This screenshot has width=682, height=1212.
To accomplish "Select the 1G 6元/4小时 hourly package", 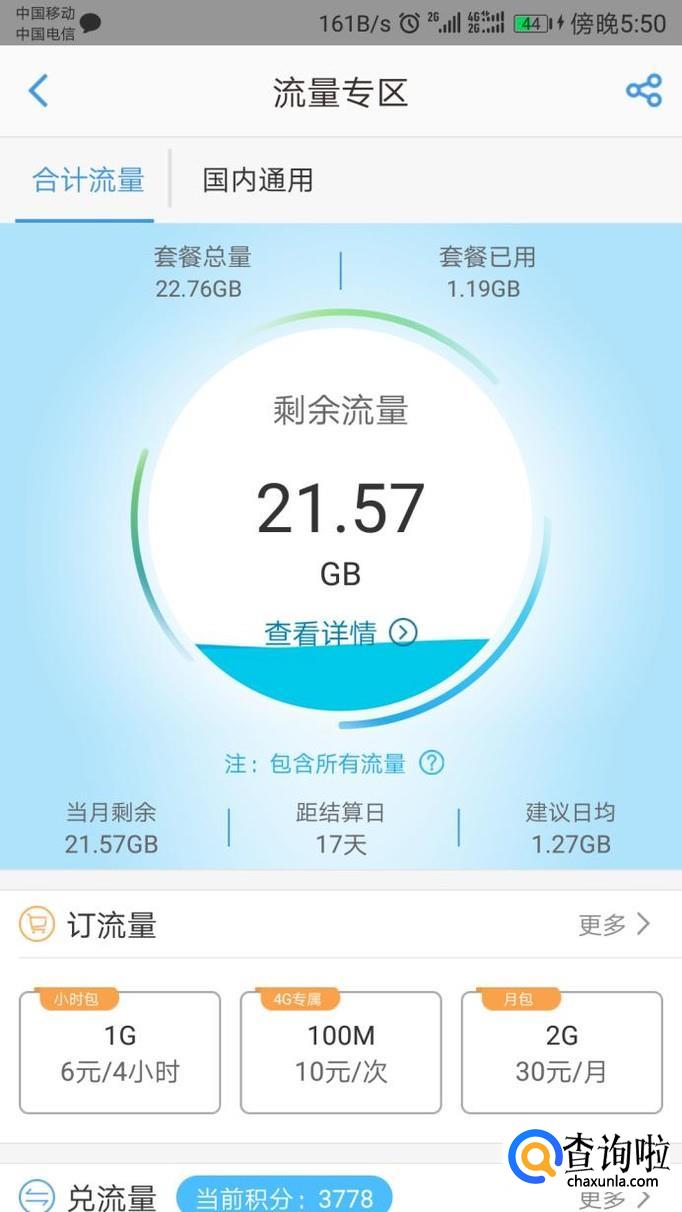I will [x=120, y=1052].
